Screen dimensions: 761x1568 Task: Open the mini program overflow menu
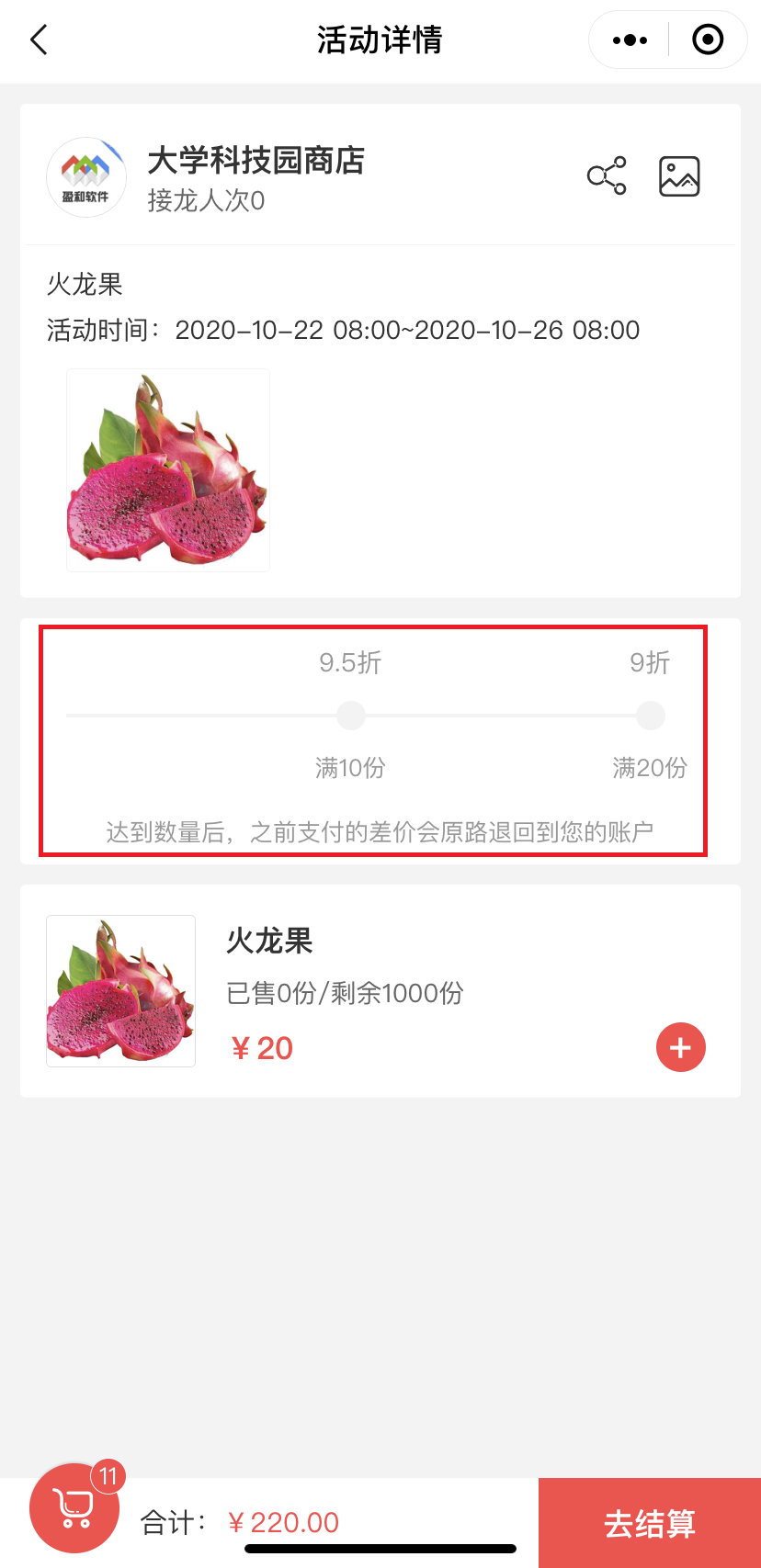click(630, 40)
